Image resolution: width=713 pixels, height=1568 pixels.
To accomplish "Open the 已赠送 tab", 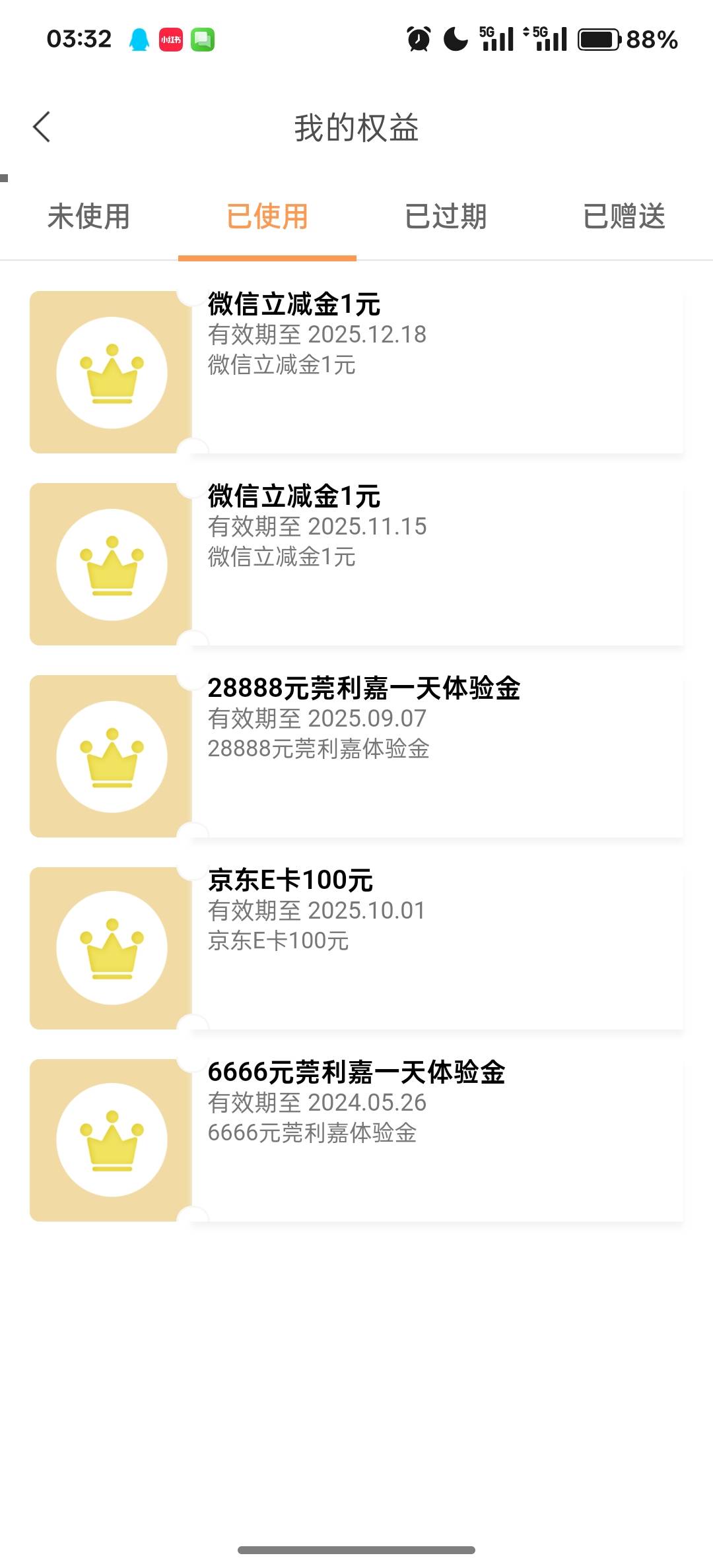I will coord(624,216).
